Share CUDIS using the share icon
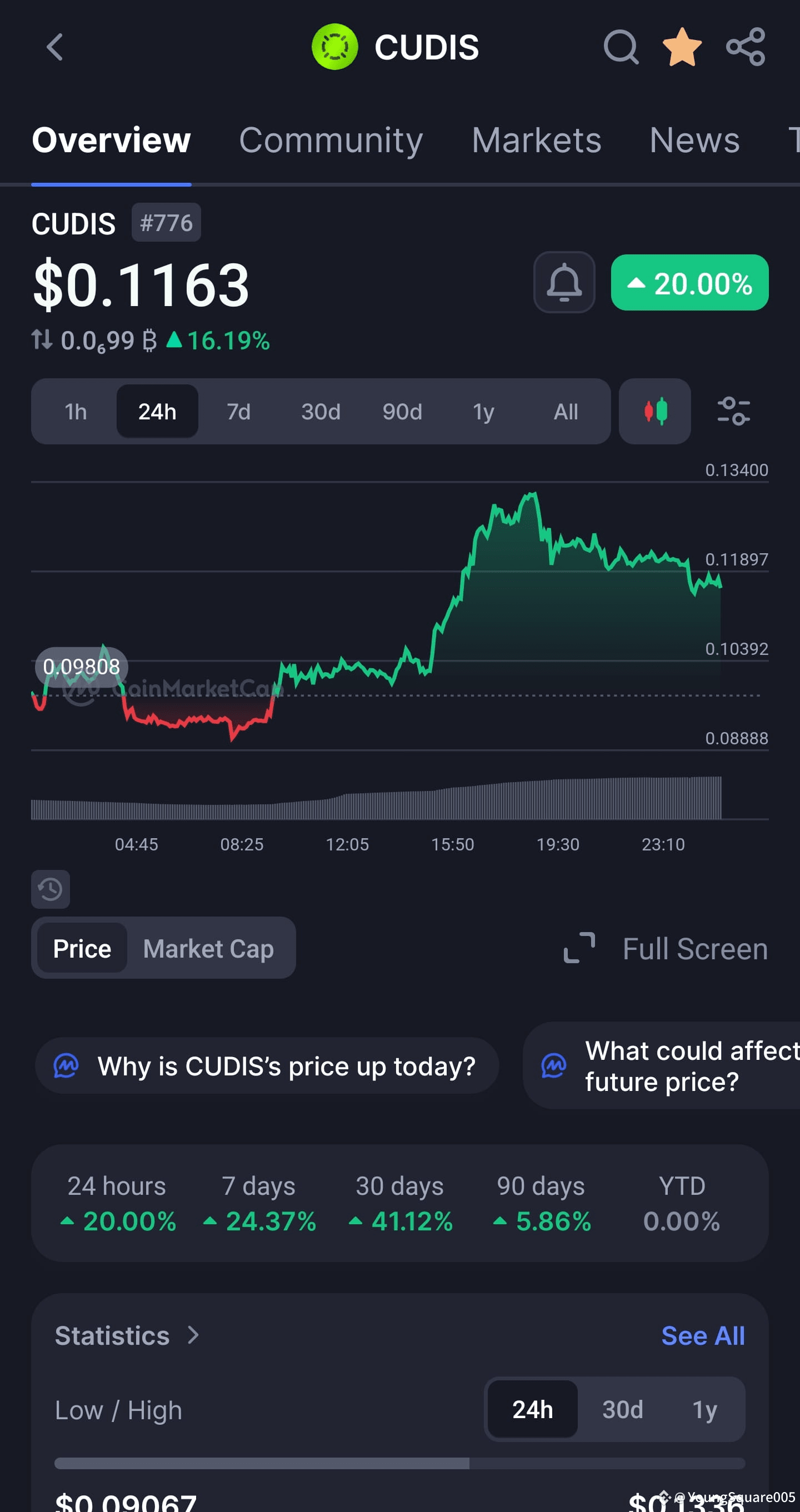The width and height of the screenshot is (800, 1512). click(745, 47)
